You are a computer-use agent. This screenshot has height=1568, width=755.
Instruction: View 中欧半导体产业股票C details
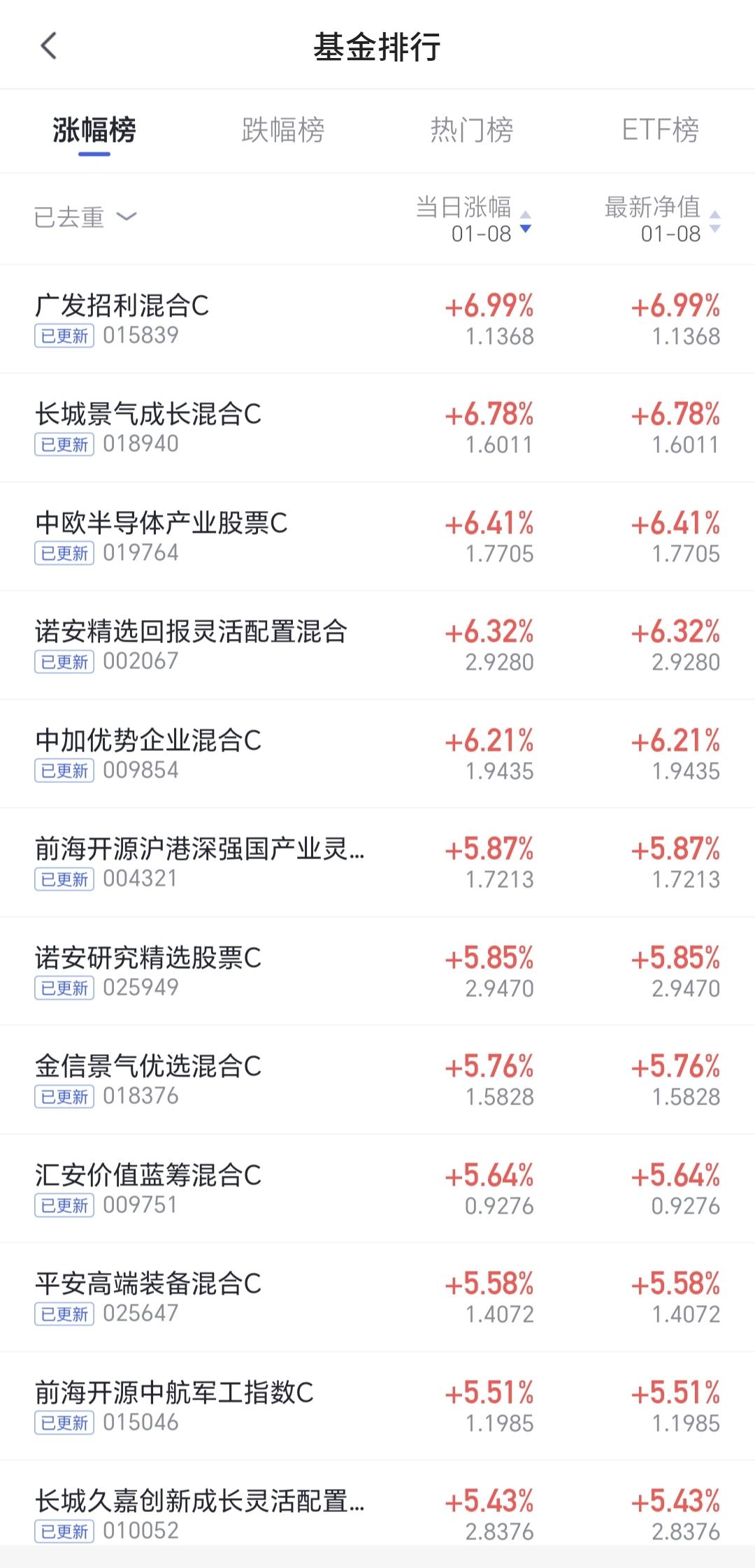161,524
